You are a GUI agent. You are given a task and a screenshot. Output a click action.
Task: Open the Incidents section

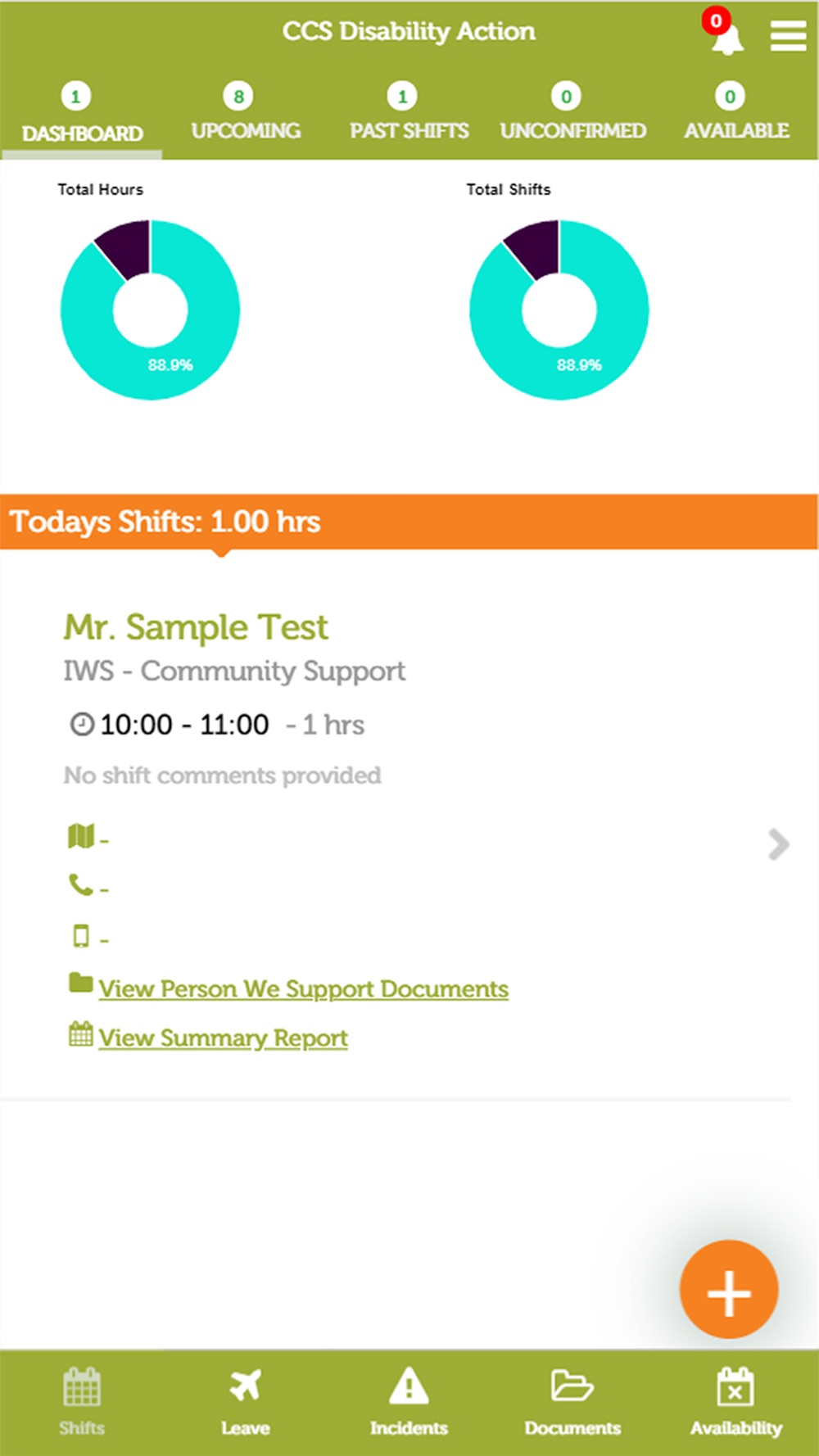pos(409,1402)
